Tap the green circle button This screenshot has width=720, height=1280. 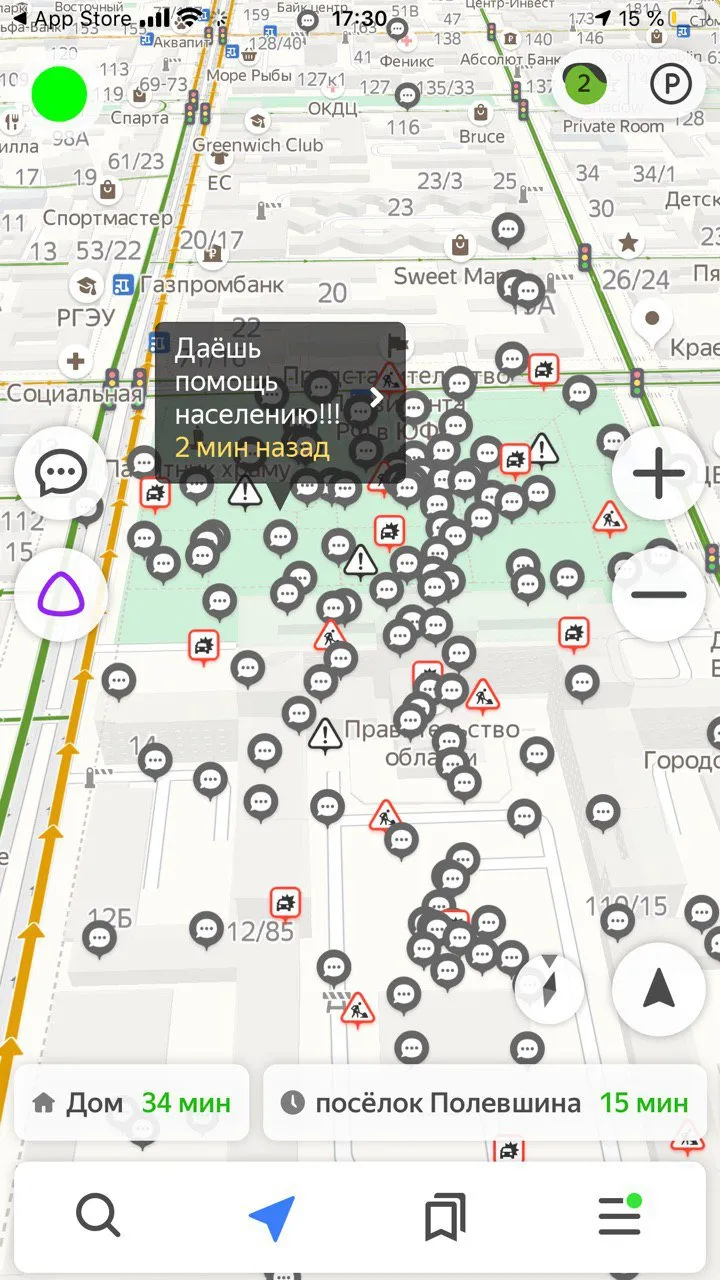60,94
